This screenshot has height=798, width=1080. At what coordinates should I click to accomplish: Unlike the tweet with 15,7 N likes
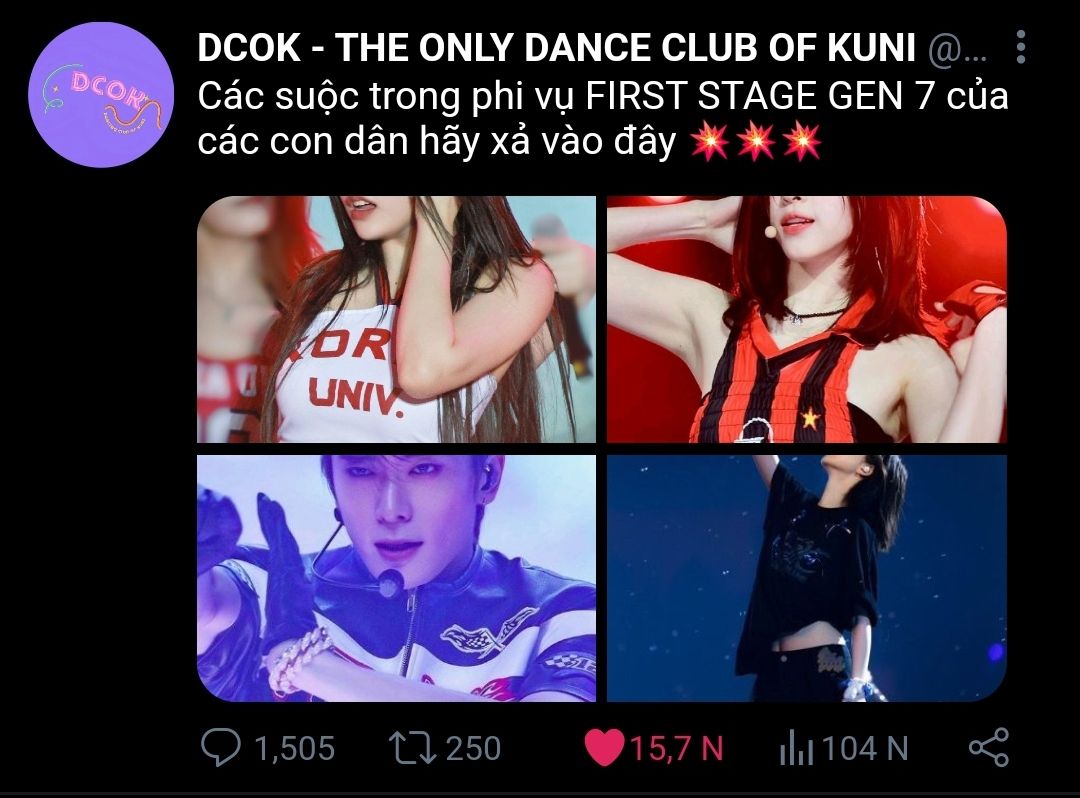pos(604,747)
